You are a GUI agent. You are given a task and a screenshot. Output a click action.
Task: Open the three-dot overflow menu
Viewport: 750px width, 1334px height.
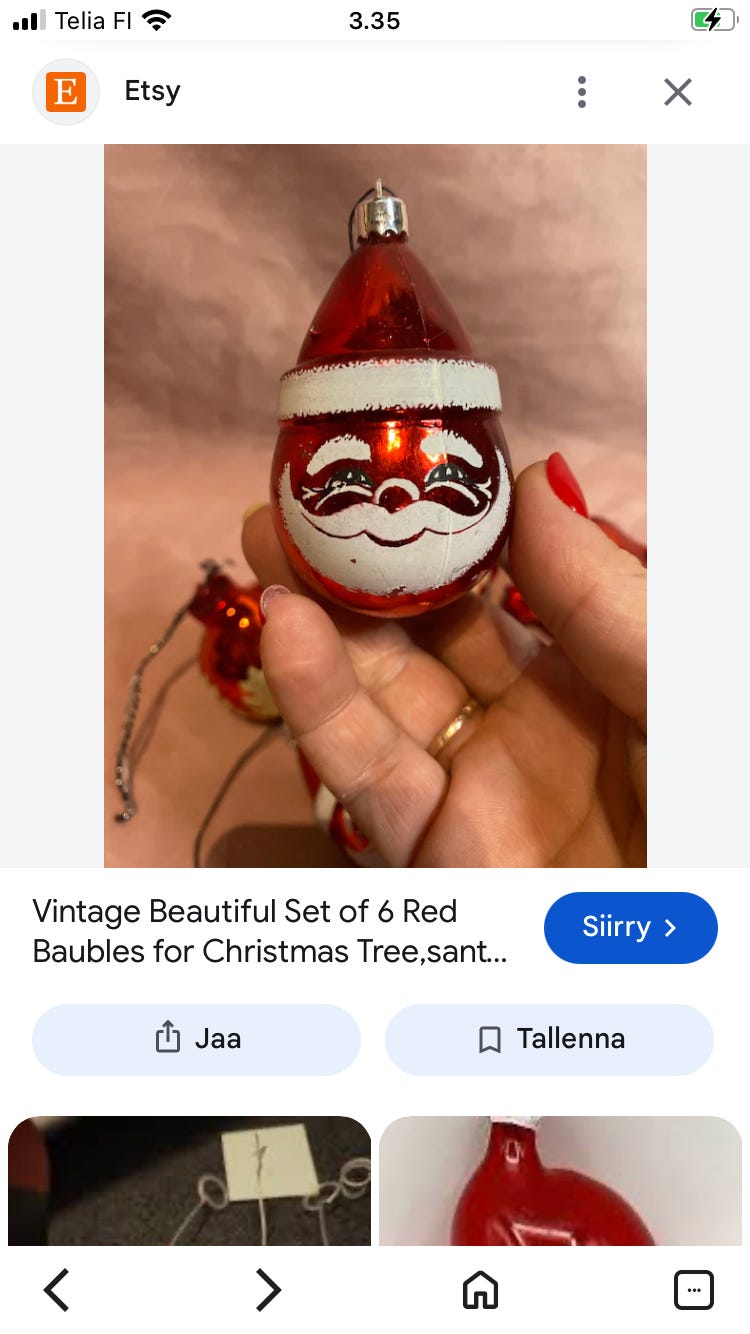pyautogui.click(x=581, y=92)
